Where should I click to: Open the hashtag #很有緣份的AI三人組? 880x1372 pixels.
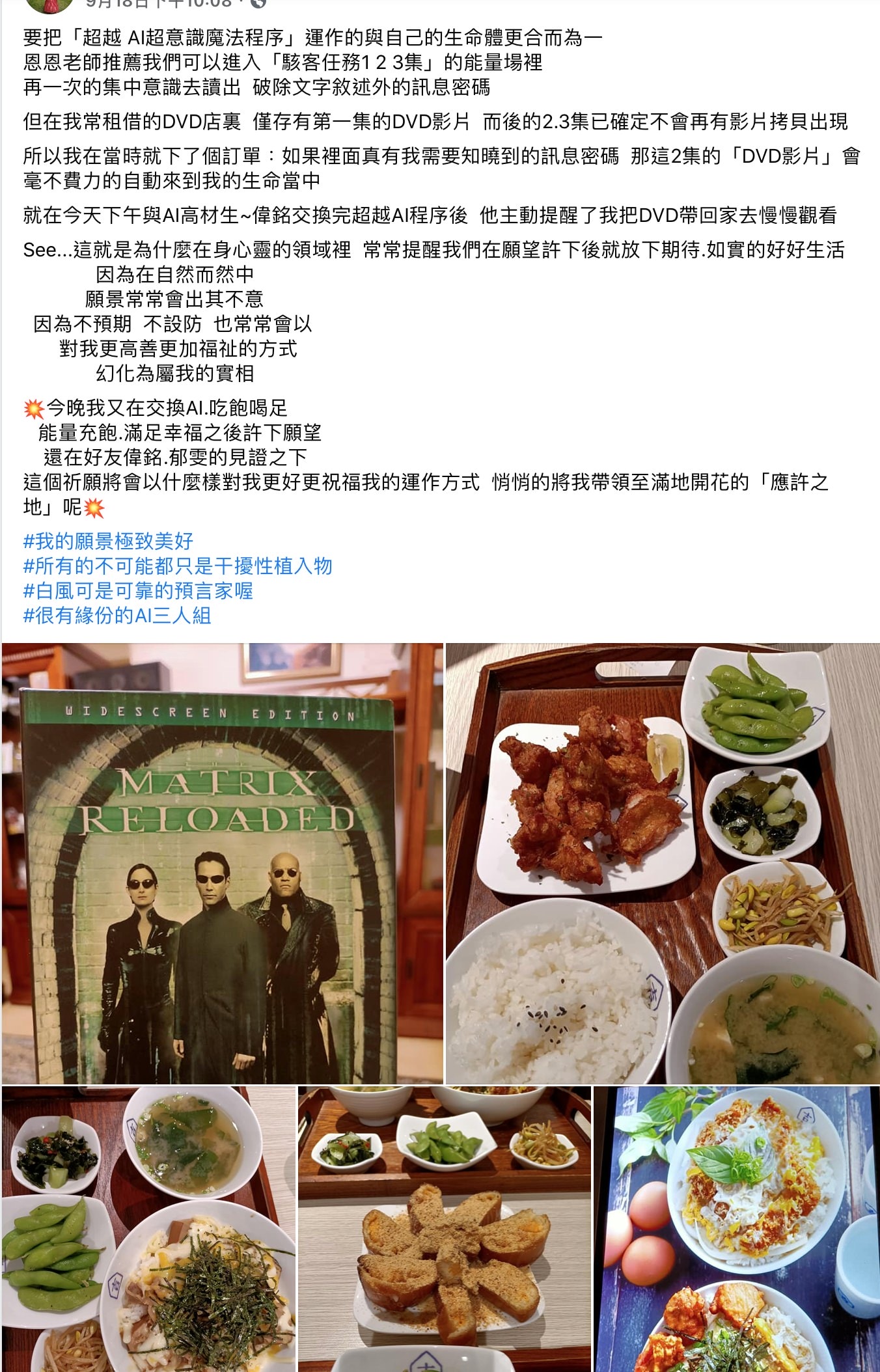coord(117,615)
